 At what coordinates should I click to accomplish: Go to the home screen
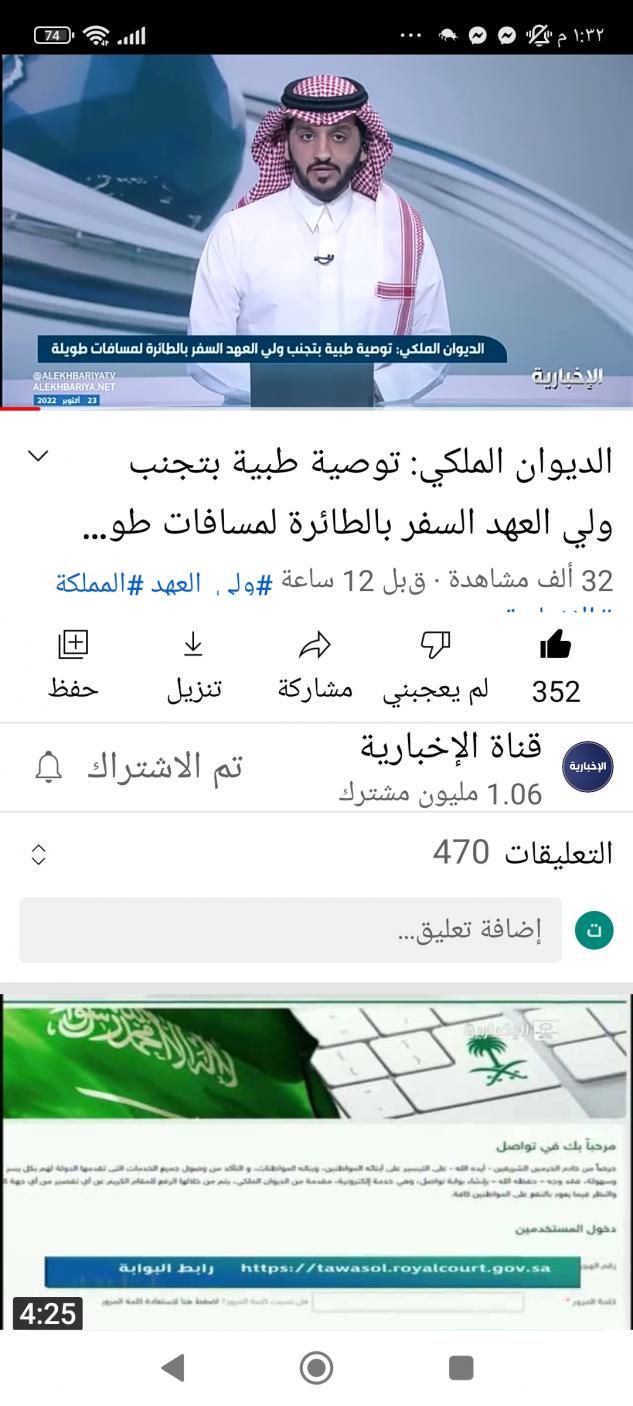tap(316, 1367)
